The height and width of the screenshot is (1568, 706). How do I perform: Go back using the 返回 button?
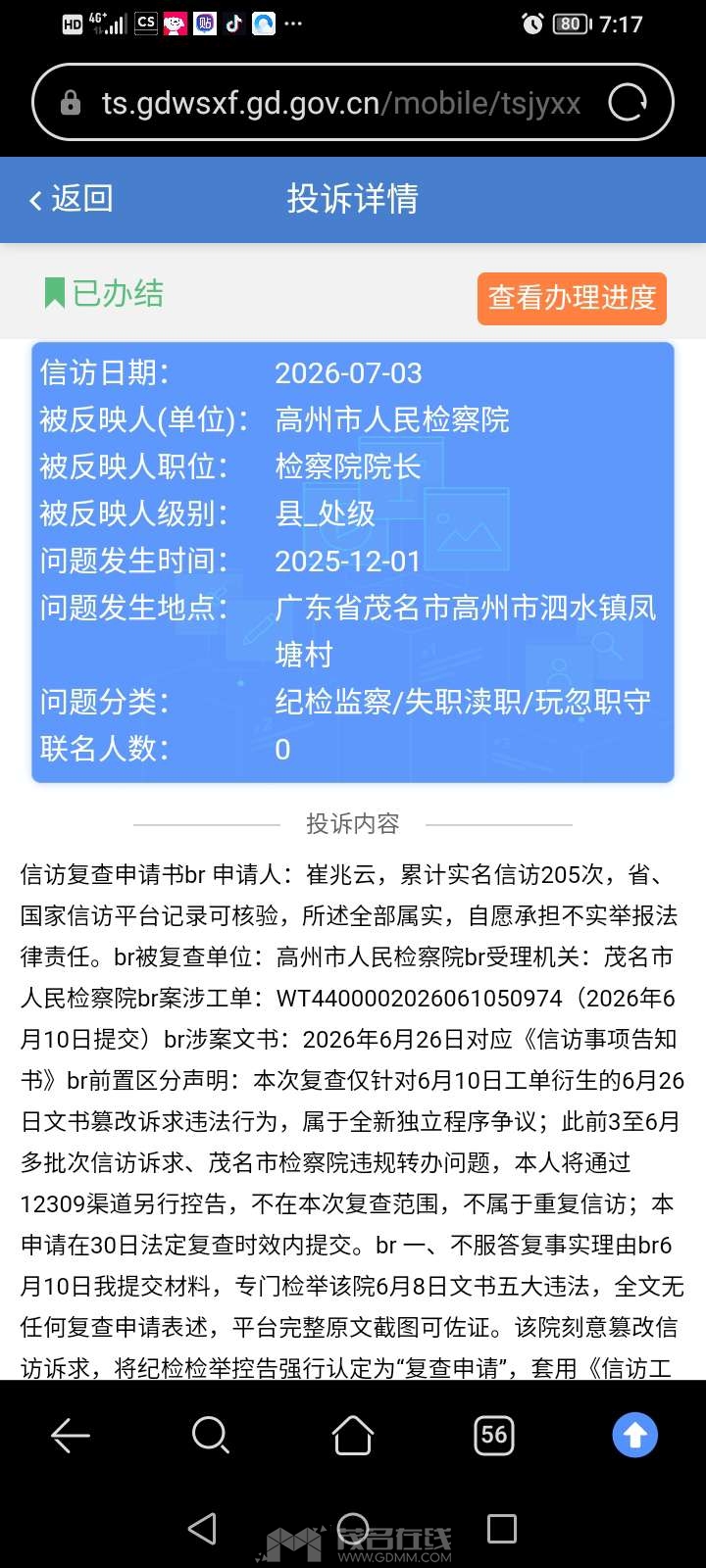[71, 199]
